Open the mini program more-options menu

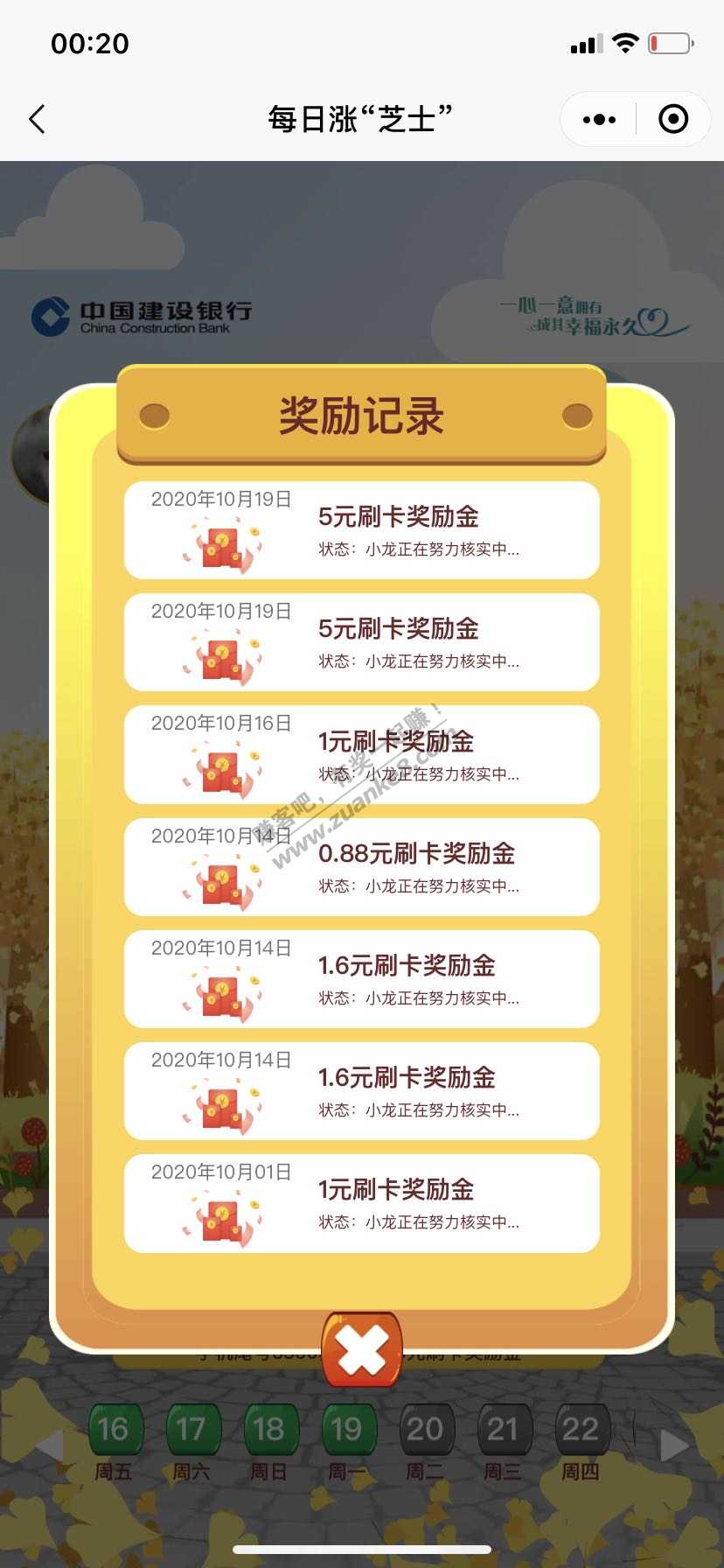(599, 119)
